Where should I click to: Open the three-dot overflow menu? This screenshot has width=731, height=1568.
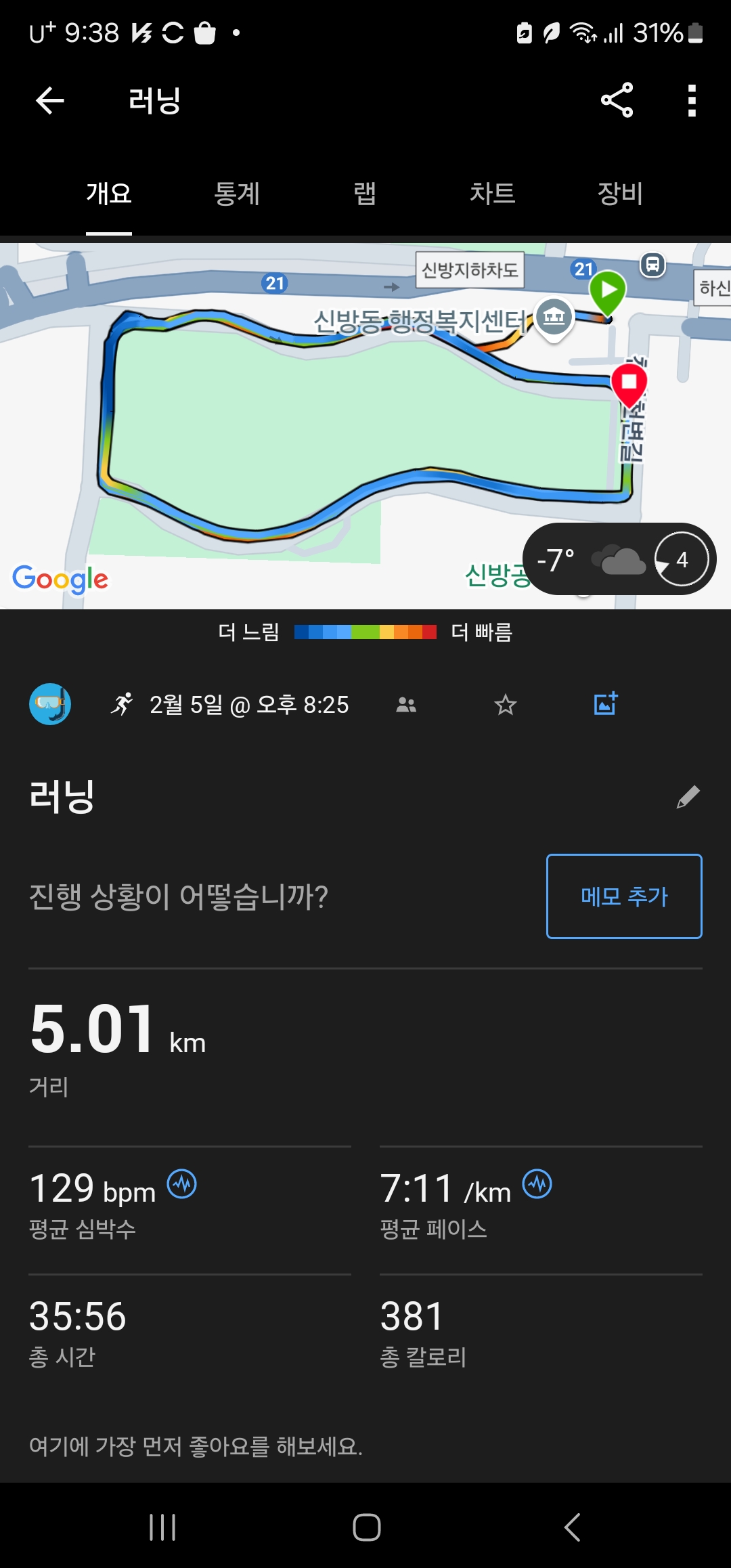(x=692, y=101)
